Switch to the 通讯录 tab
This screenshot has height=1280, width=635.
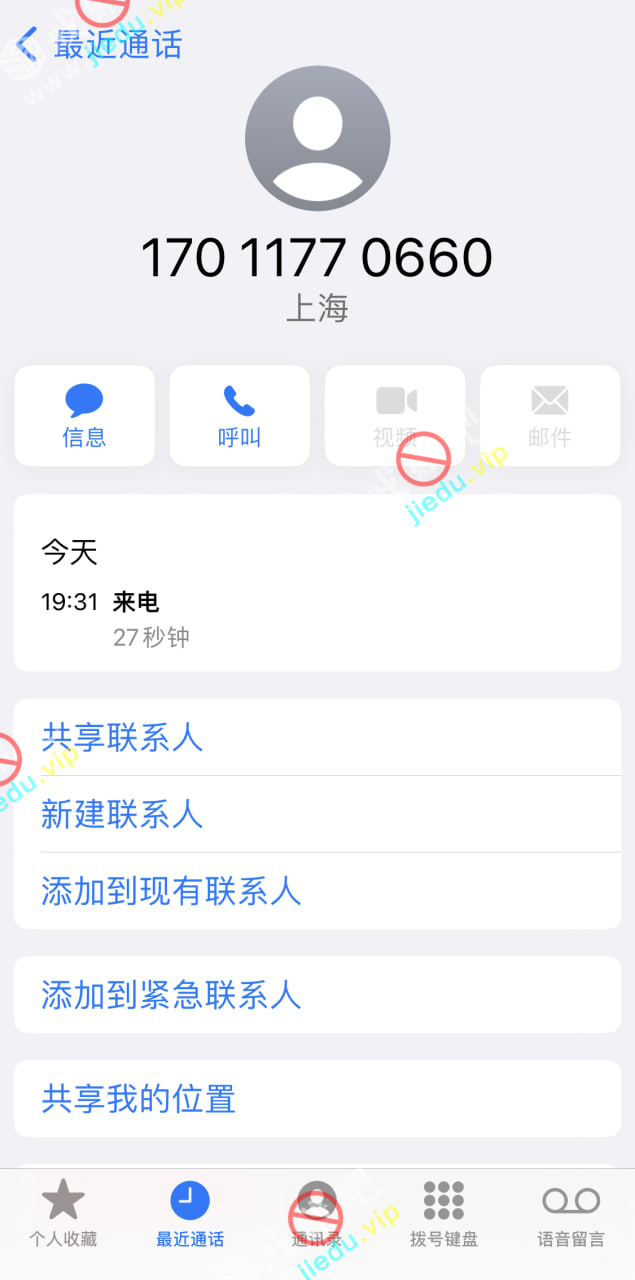pyautogui.click(x=317, y=1213)
